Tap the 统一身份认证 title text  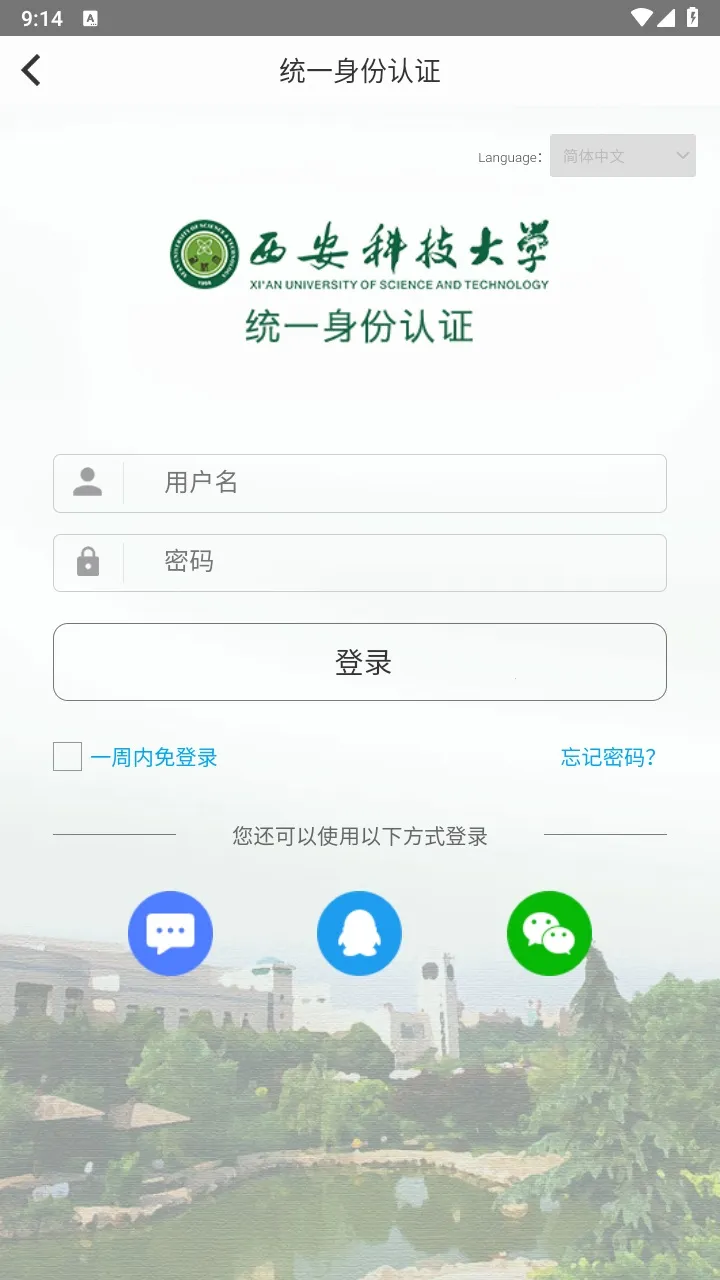(x=360, y=71)
